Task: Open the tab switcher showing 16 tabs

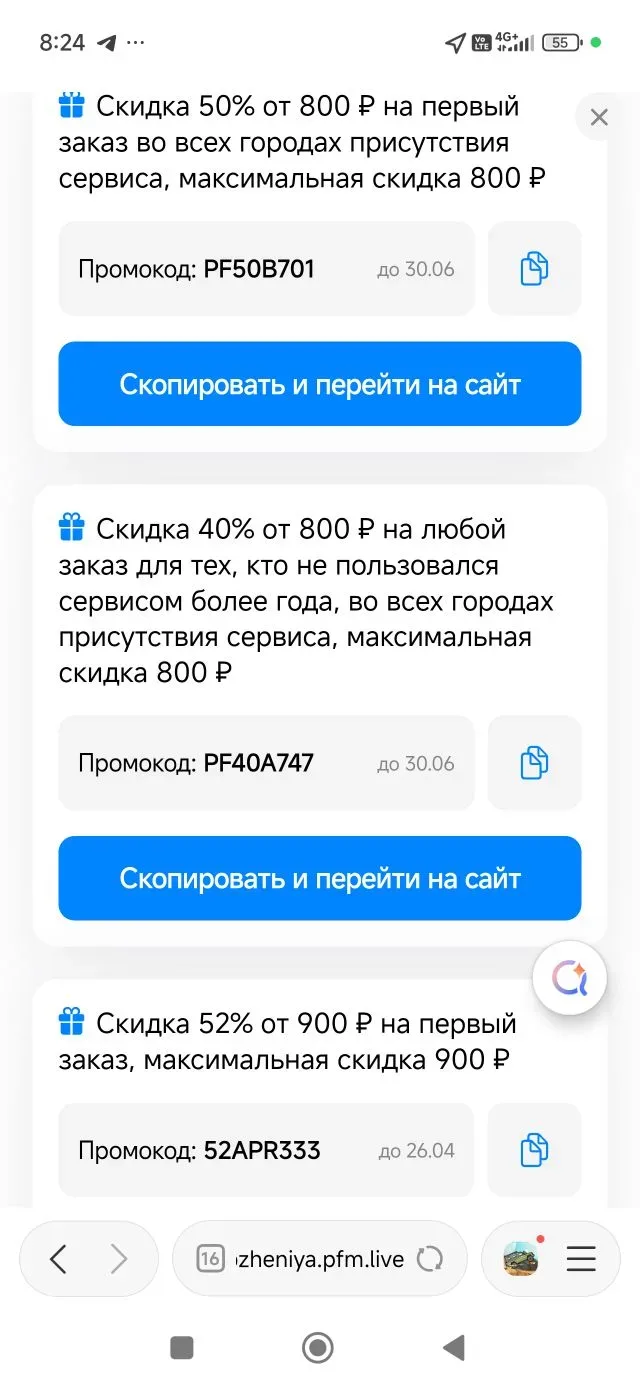Action: click(210, 1258)
